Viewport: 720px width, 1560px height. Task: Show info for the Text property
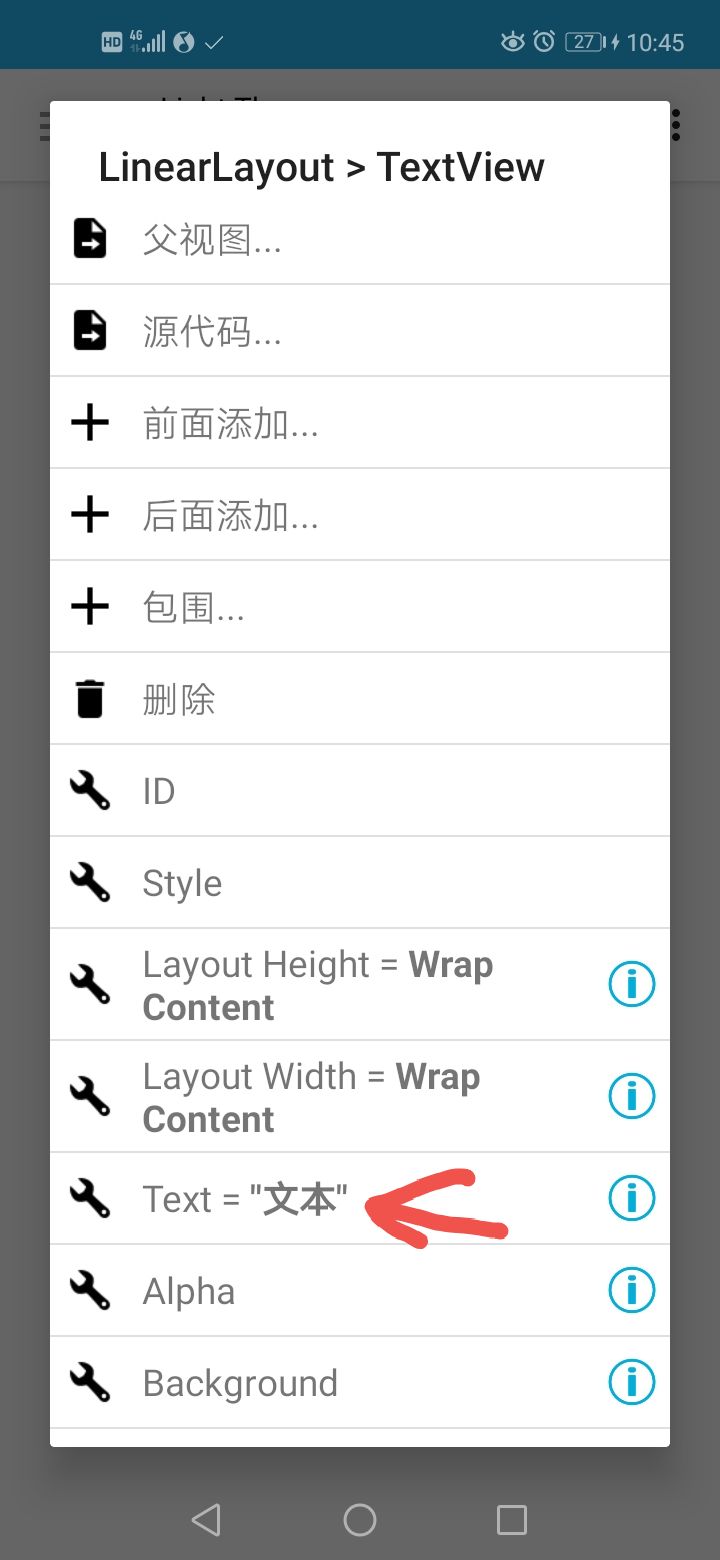click(632, 1198)
